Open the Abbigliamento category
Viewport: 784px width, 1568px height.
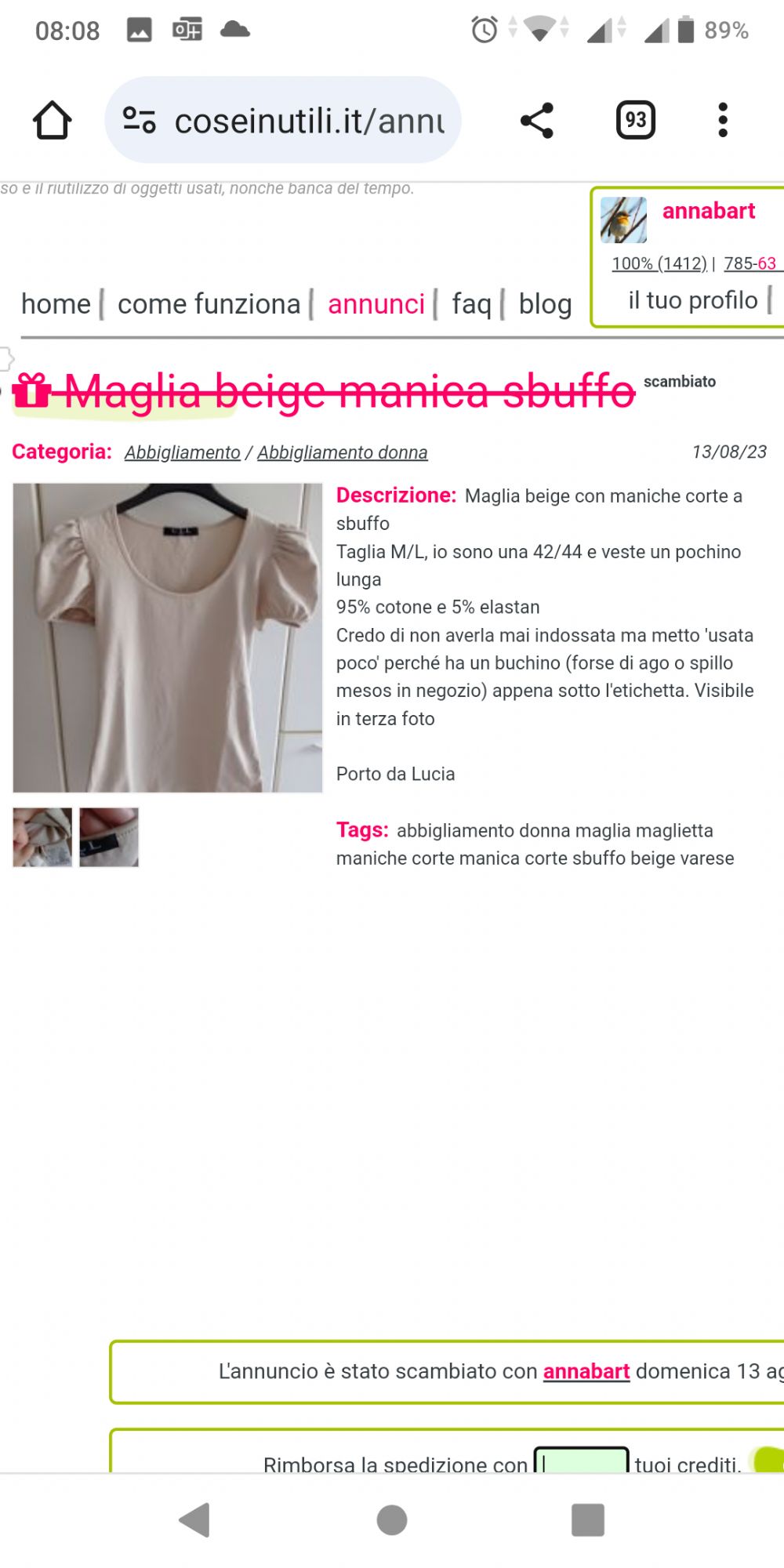point(182,452)
